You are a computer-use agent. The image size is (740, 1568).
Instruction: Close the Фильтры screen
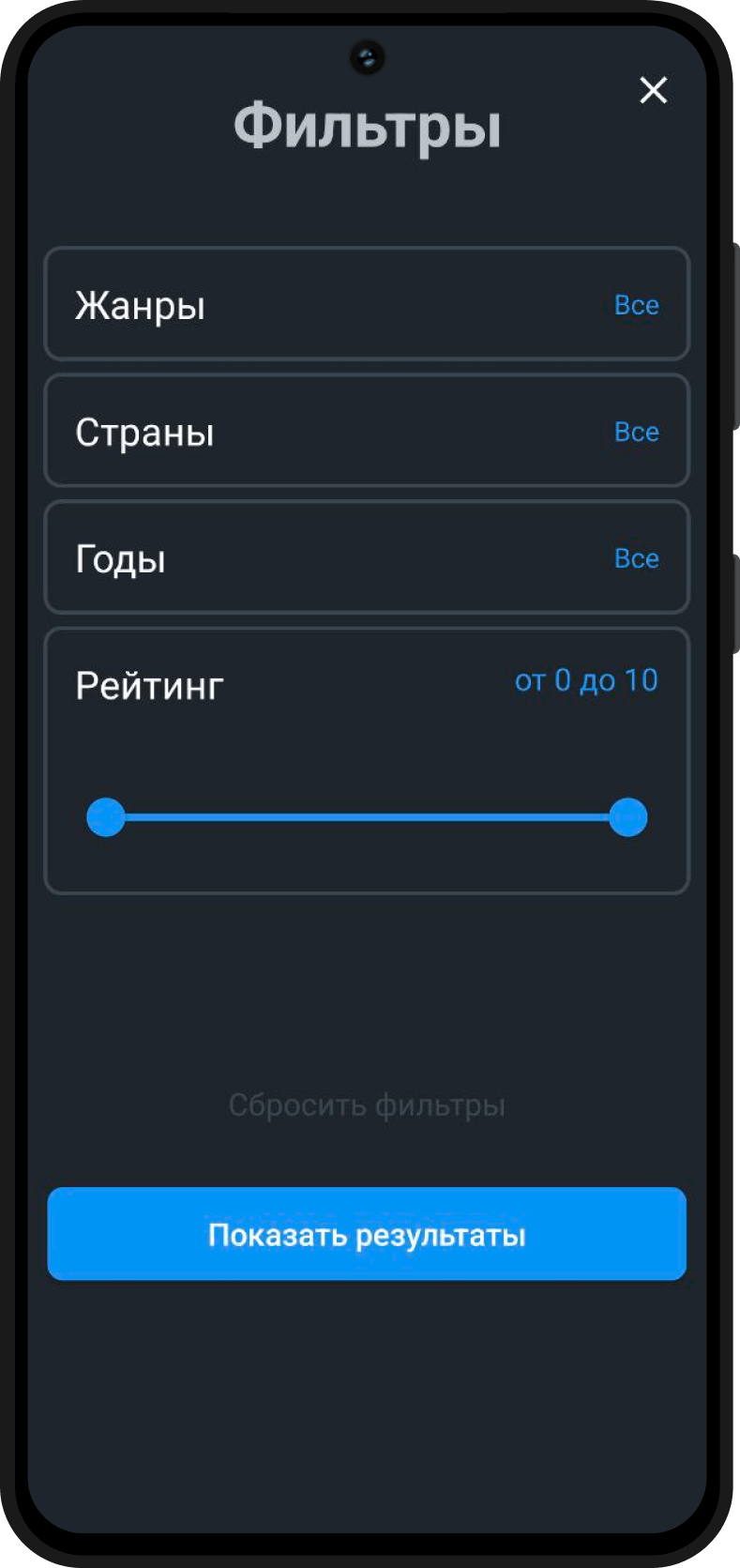coord(653,90)
